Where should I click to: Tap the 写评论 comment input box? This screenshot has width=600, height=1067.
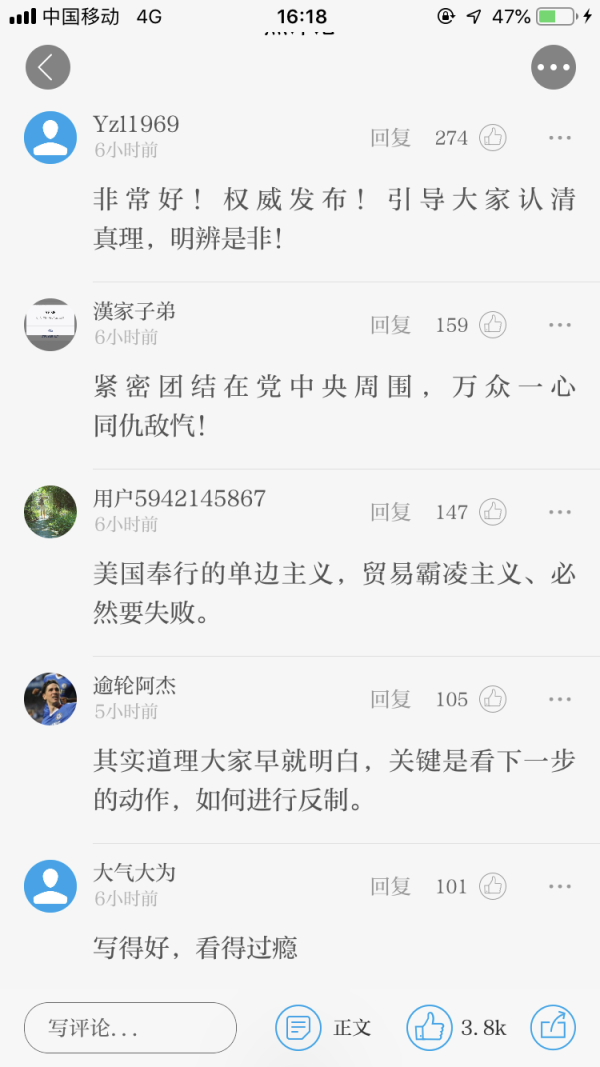point(131,1028)
